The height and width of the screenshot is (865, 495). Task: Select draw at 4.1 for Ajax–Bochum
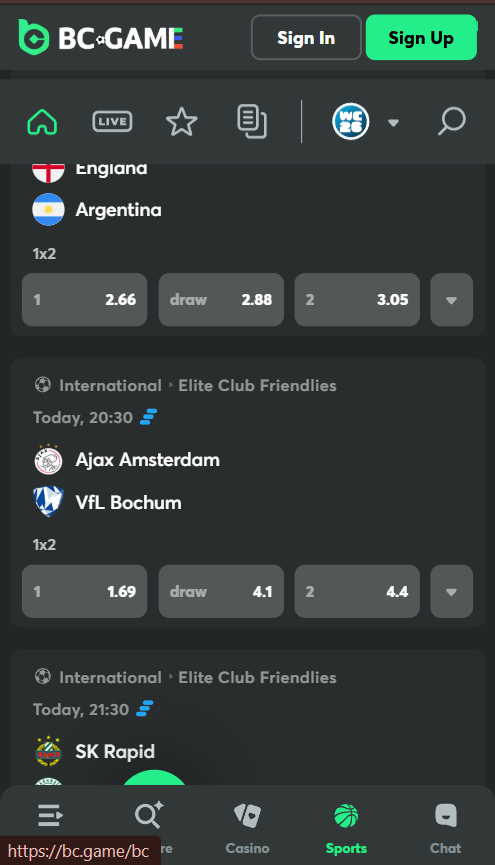221,591
